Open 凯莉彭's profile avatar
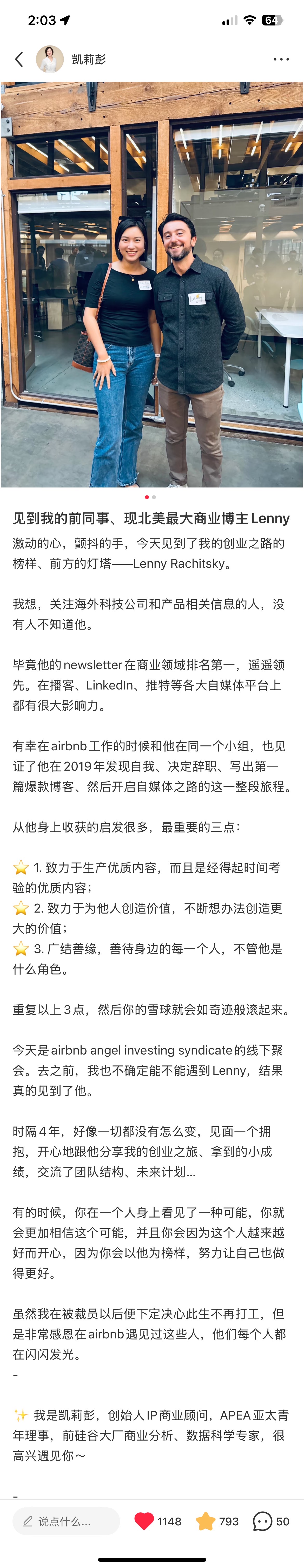This screenshot has height=1568, width=304. [x=50, y=59]
